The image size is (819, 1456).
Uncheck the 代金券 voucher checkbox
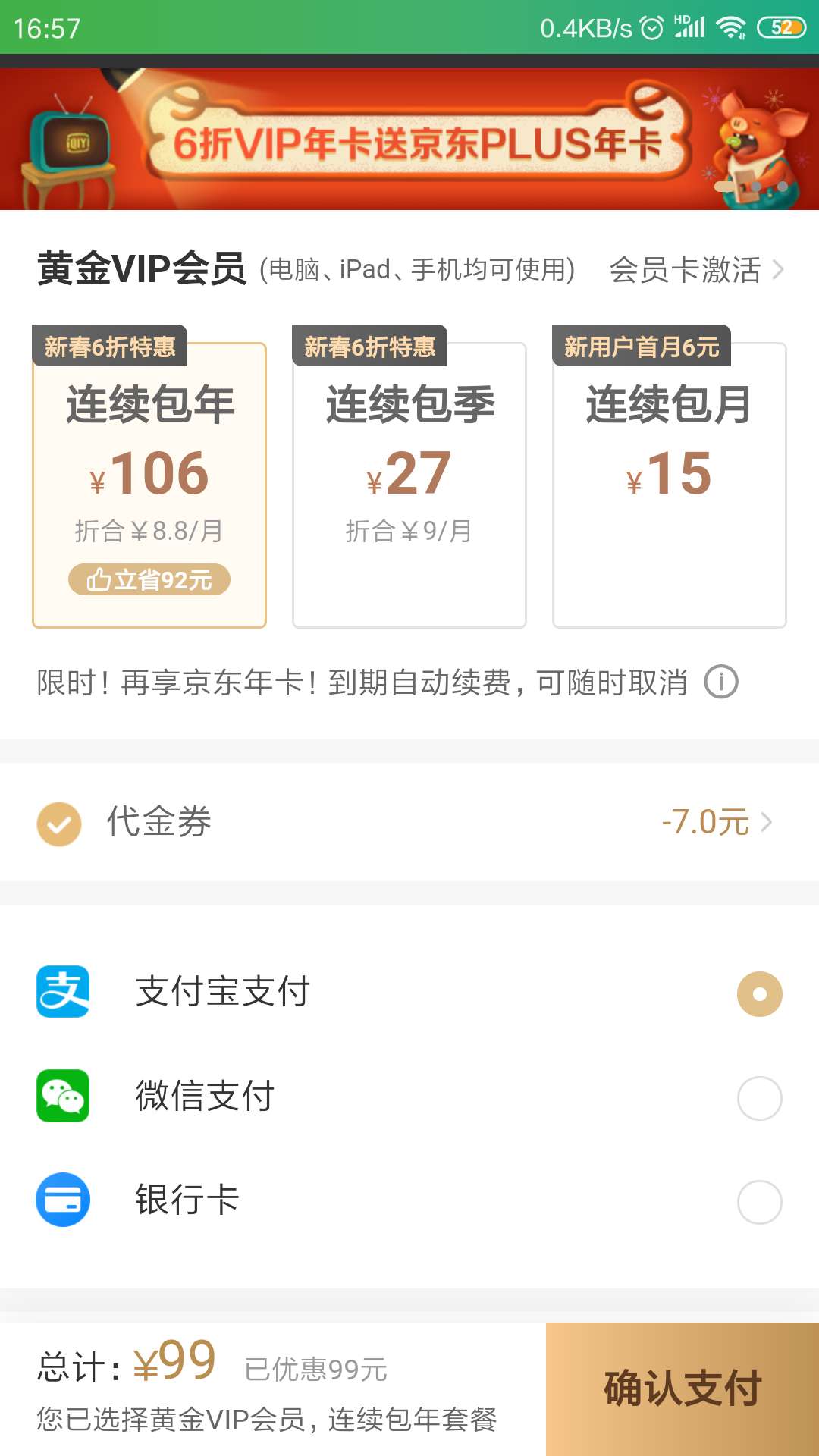tap(59, 824)
